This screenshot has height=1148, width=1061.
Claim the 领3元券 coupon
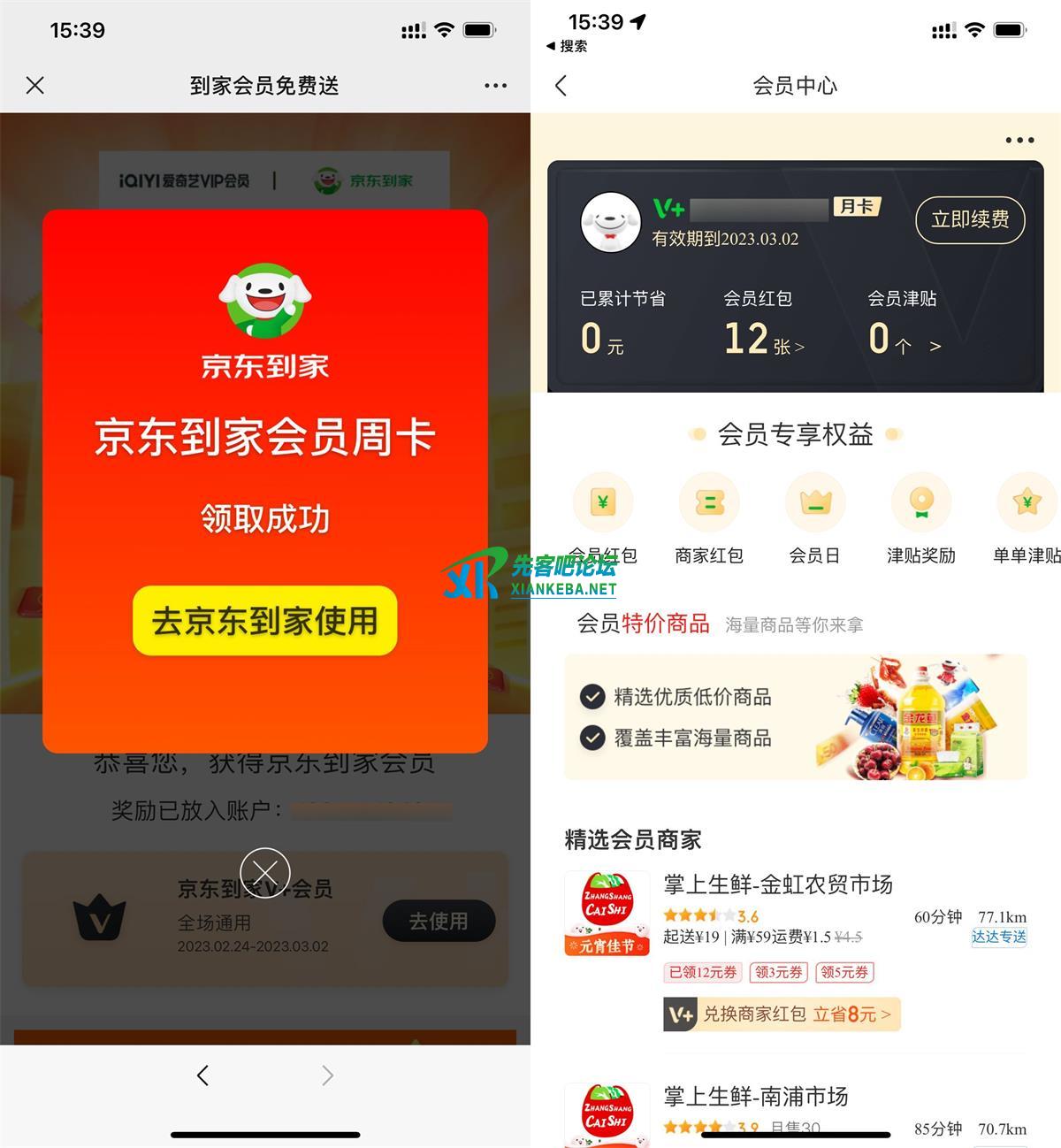(778, 973)
